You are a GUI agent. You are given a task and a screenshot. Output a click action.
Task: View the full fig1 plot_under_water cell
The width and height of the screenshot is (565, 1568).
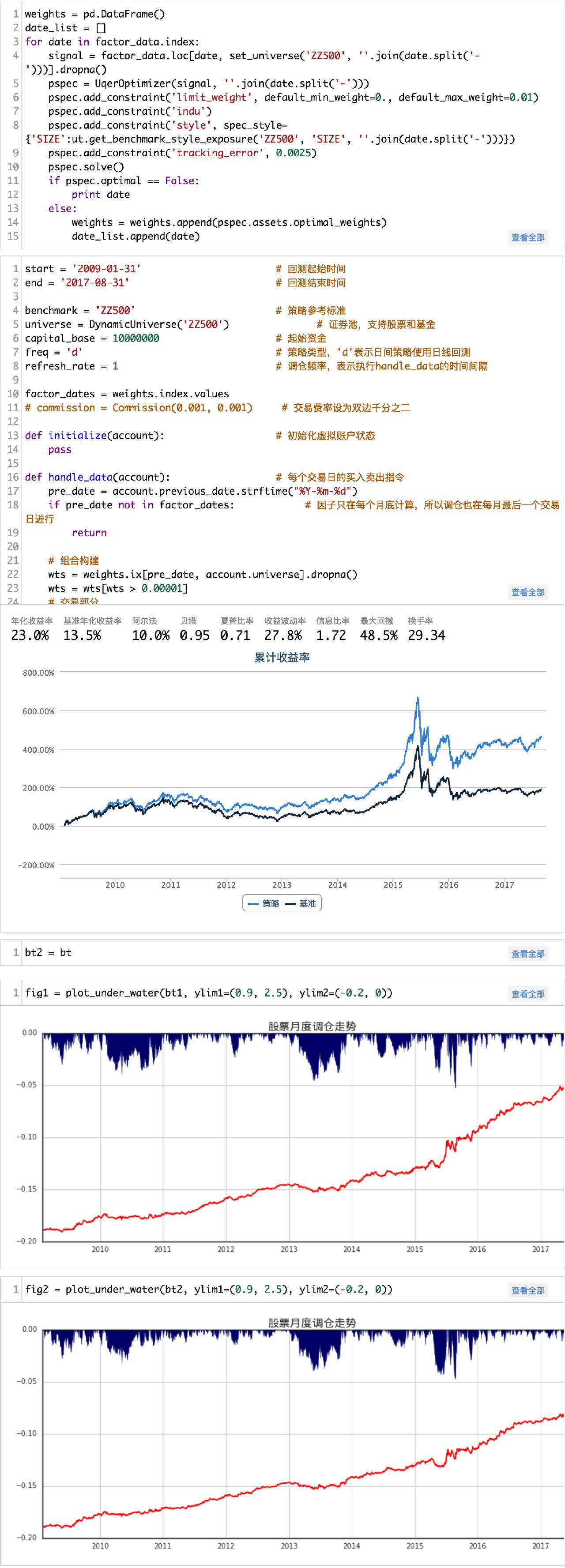point(527,994)
